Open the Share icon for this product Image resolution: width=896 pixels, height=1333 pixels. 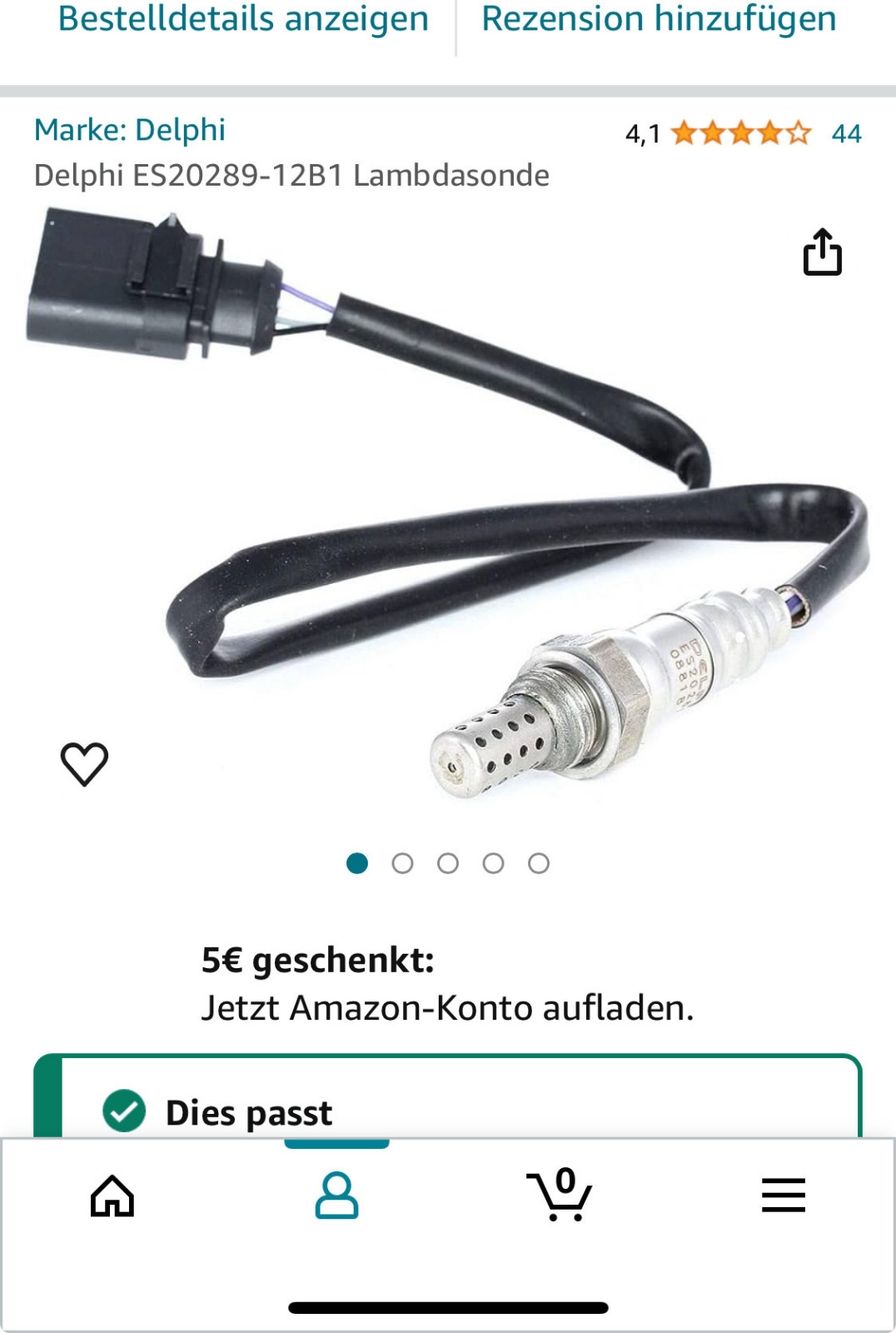click(824, 254)
